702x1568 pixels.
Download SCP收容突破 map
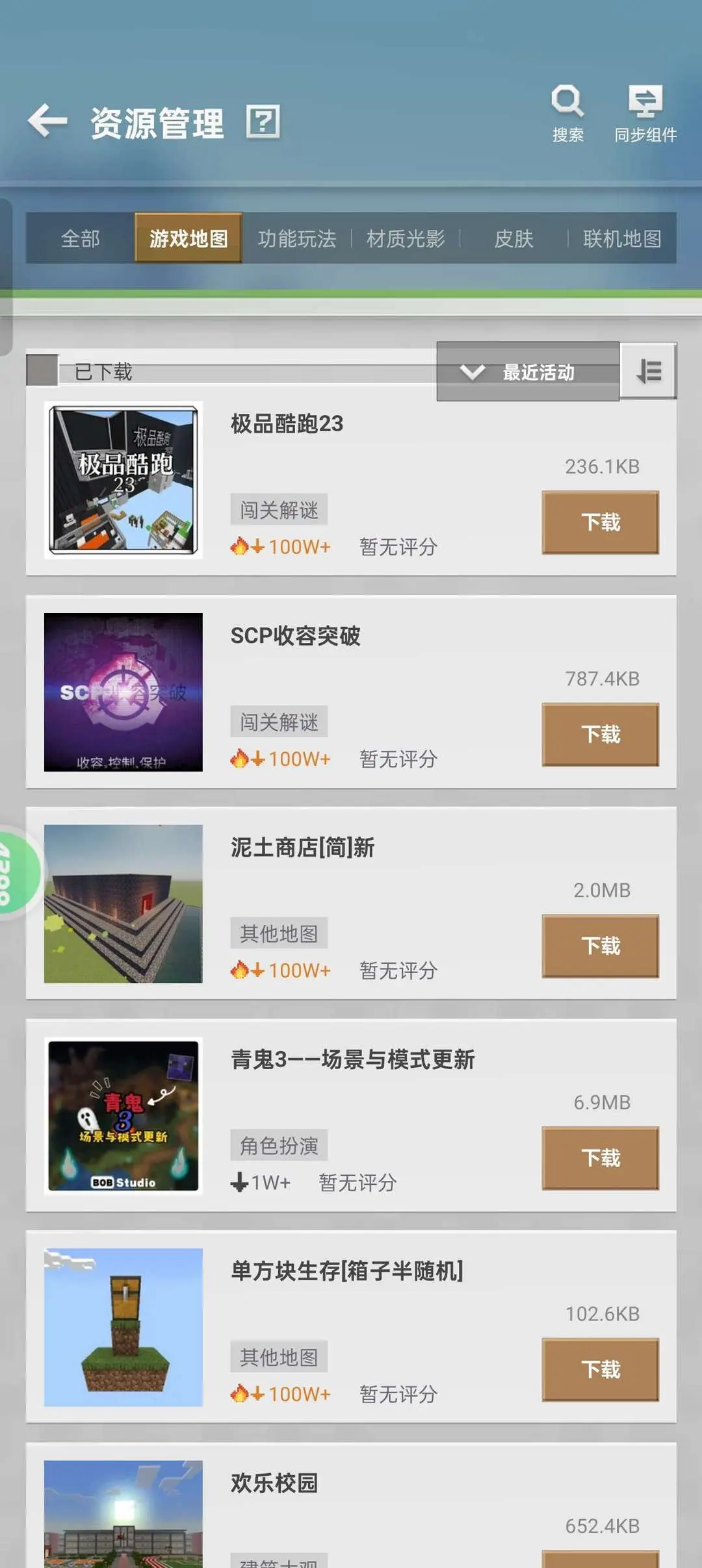(600, 734)
